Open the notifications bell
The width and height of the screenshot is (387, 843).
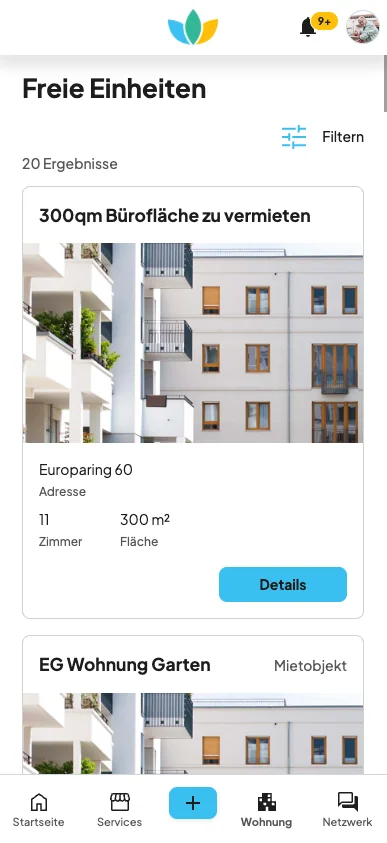(x=309, y=27)
